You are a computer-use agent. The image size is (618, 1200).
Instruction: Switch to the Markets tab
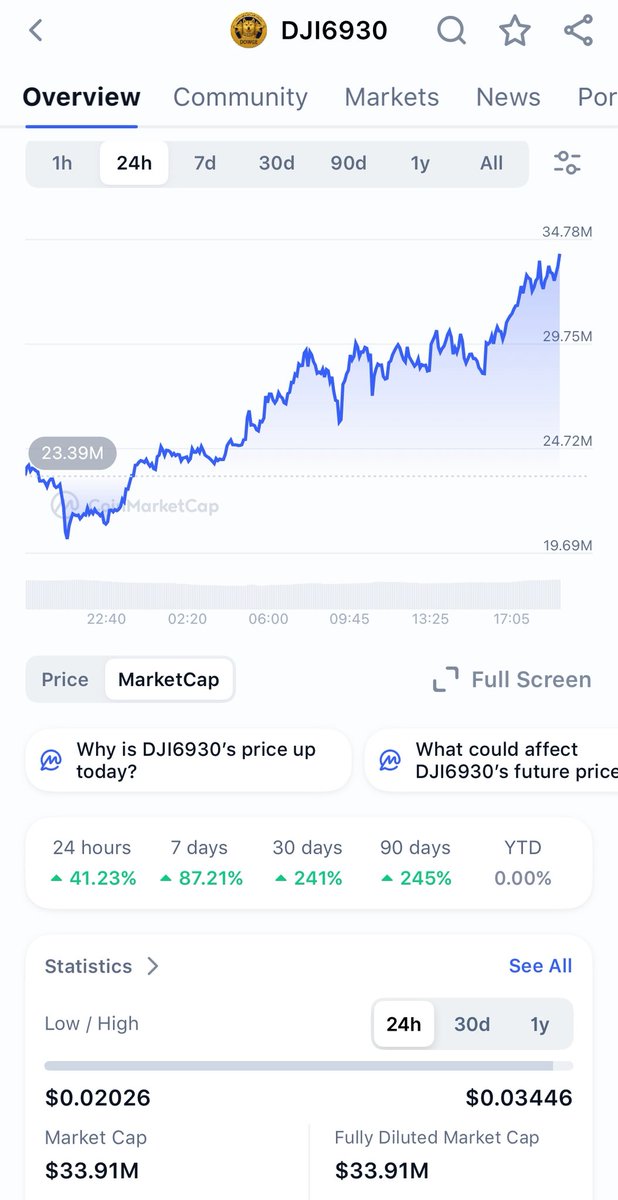coord(392,97)
